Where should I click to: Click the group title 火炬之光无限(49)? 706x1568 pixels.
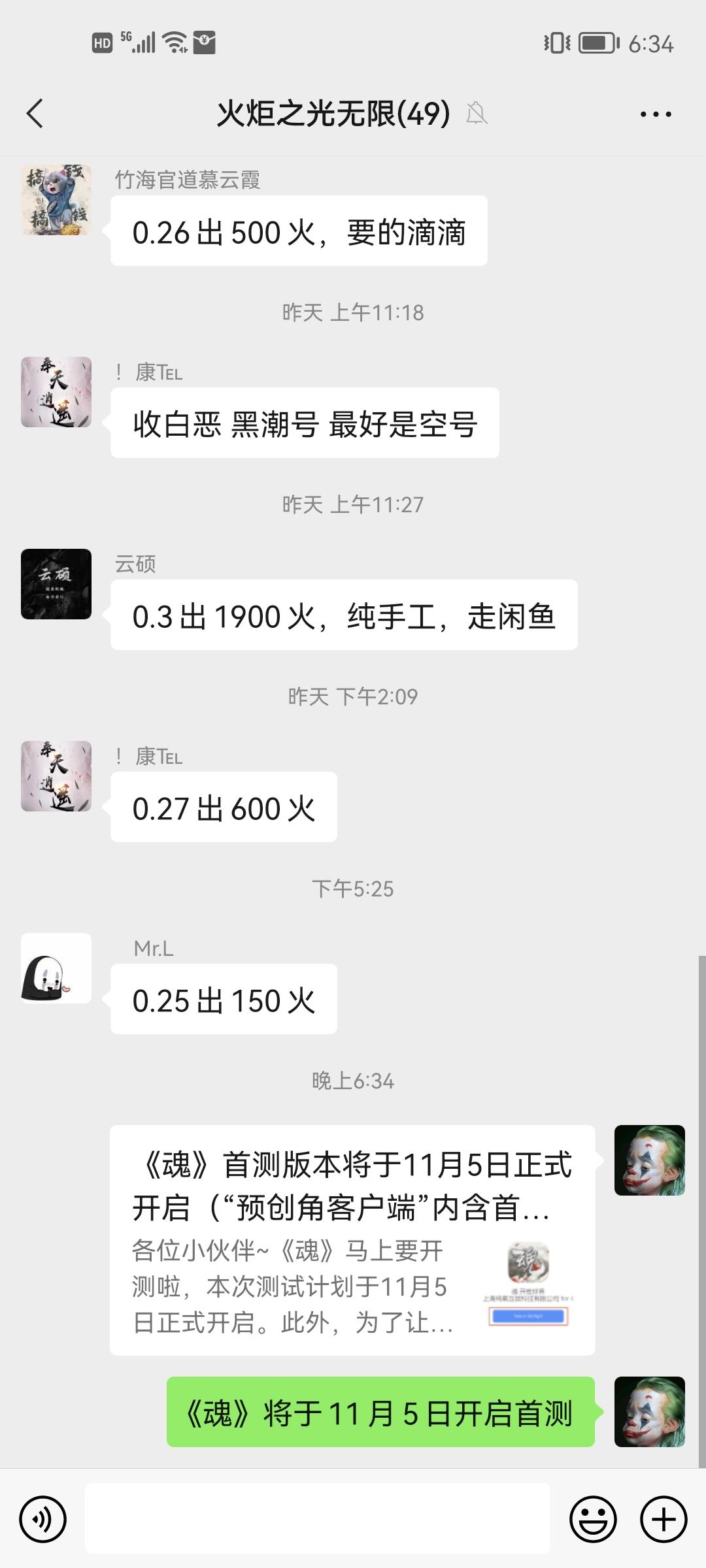point(332,112)
